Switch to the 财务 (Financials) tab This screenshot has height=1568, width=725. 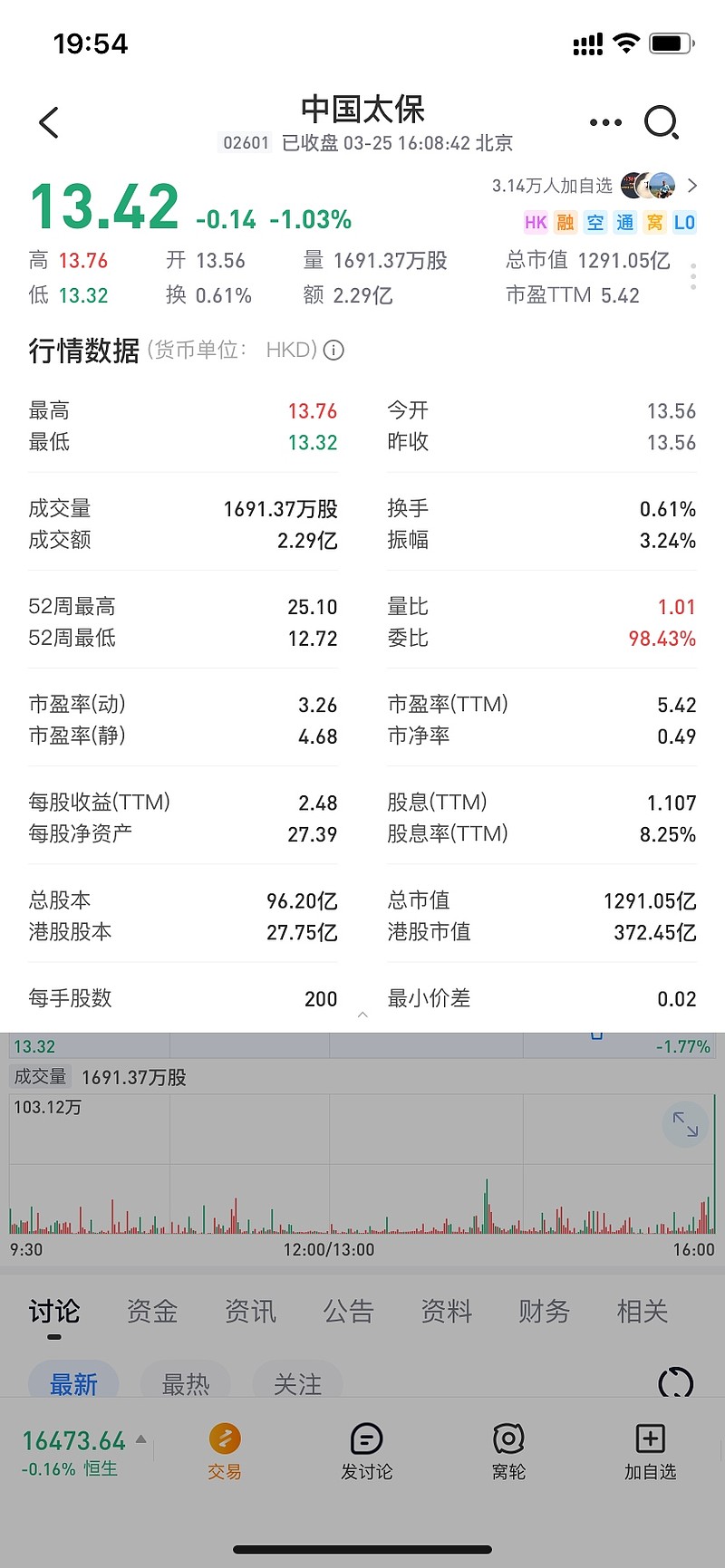click(544, 1311)
